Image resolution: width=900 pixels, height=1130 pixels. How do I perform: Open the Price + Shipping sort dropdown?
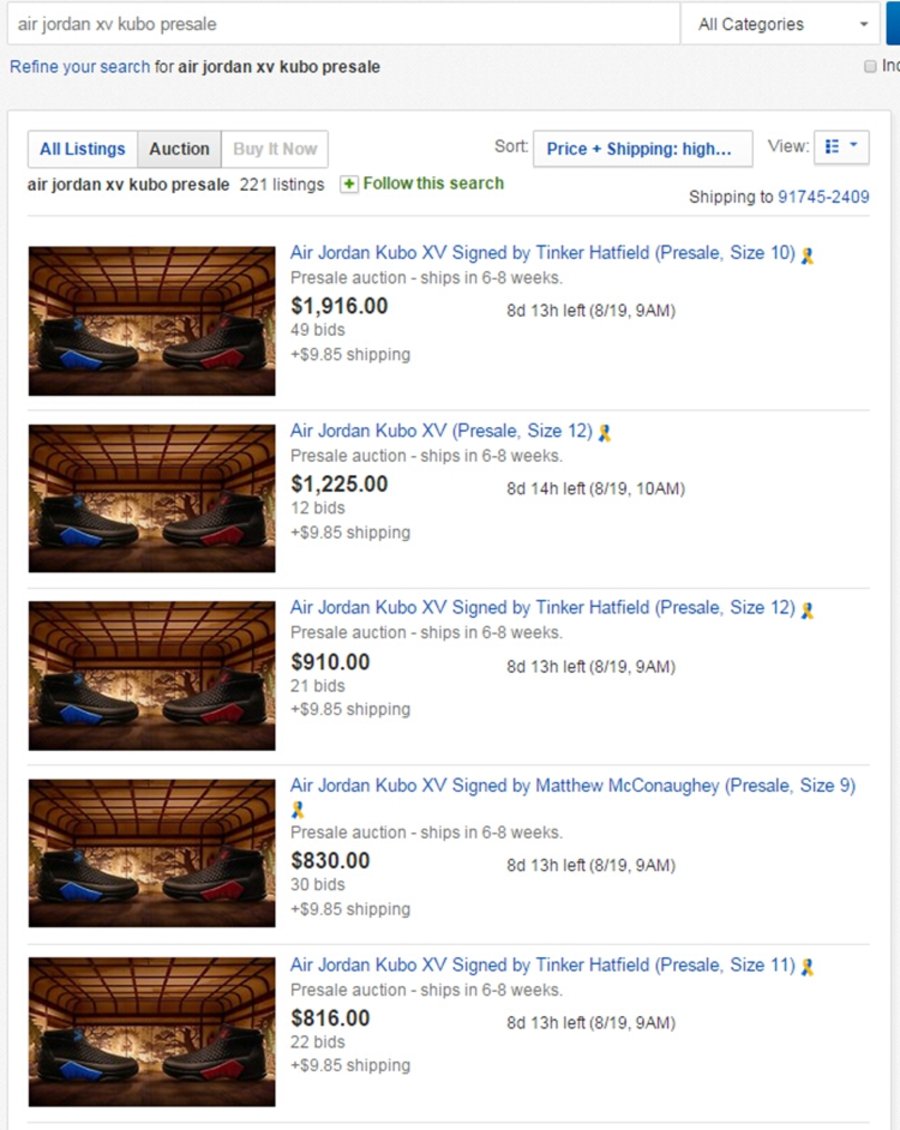pos(643,149)
